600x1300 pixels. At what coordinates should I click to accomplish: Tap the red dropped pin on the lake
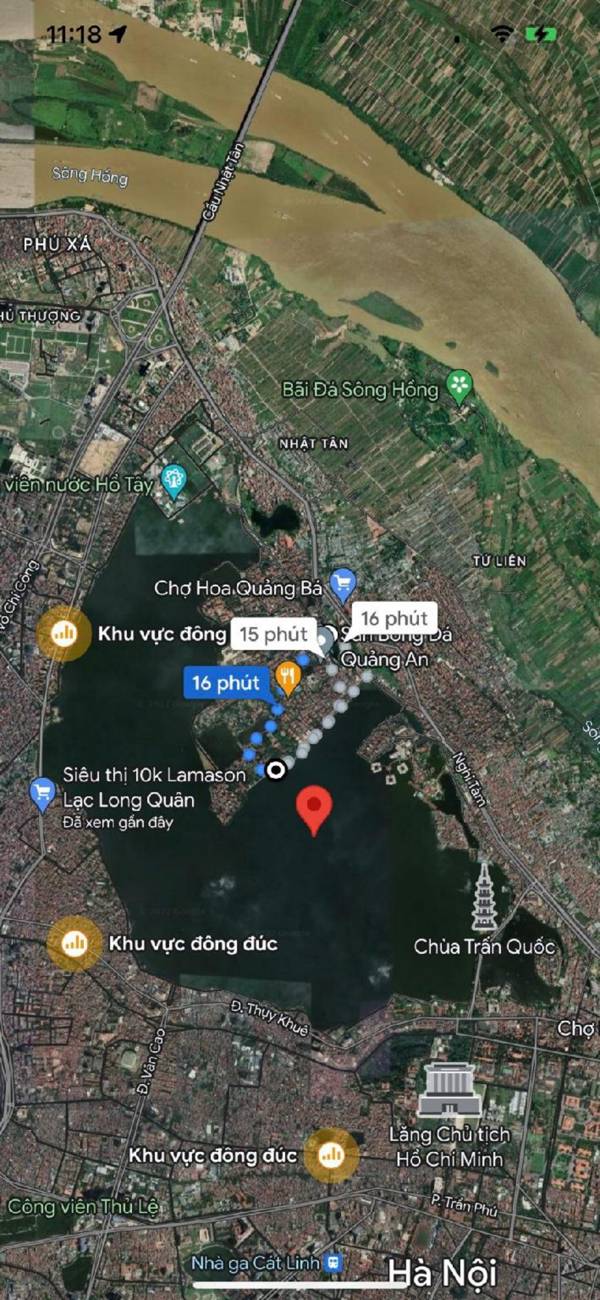click(316, 808)
